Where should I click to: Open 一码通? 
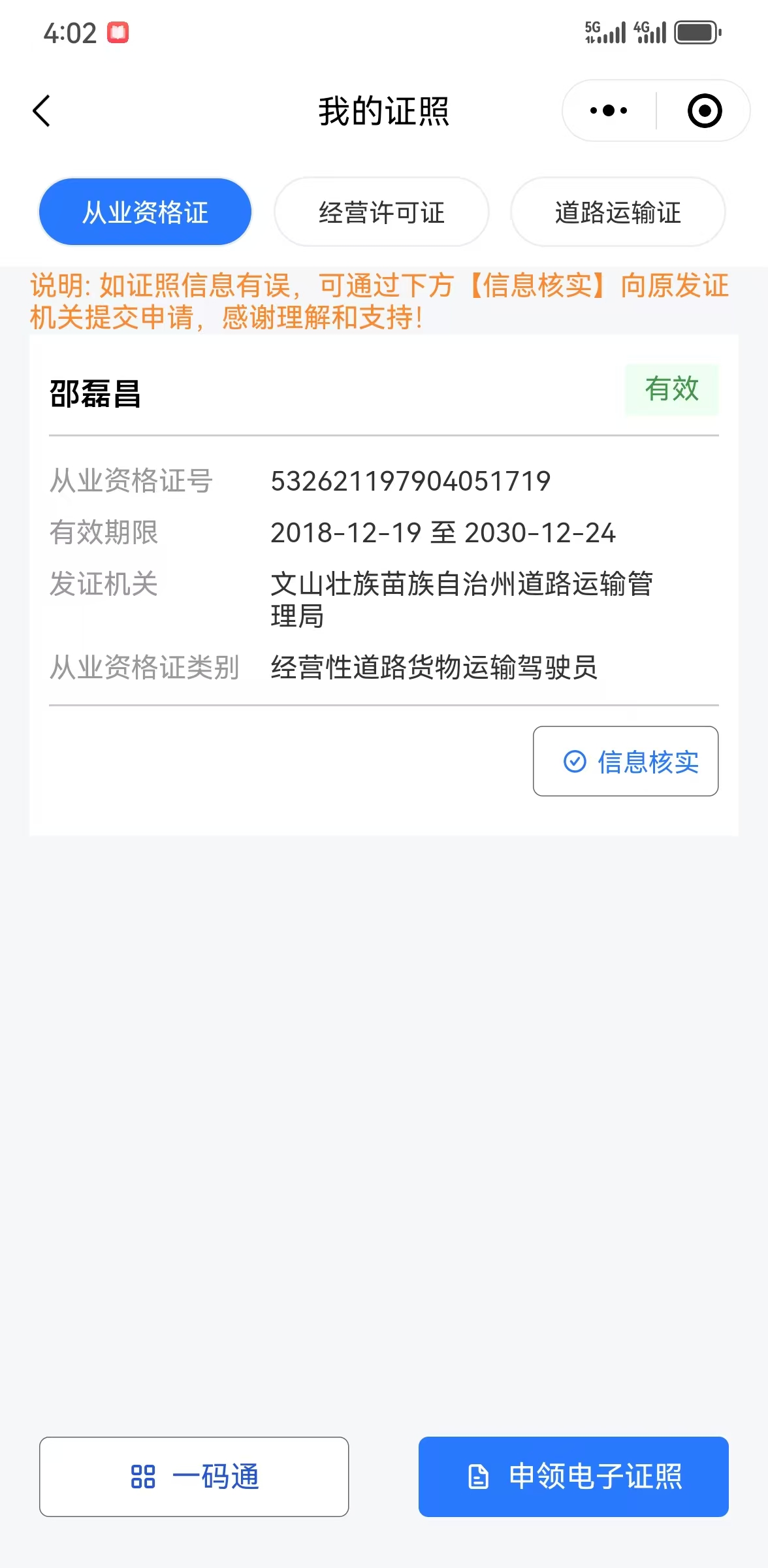click(194, 1477)
